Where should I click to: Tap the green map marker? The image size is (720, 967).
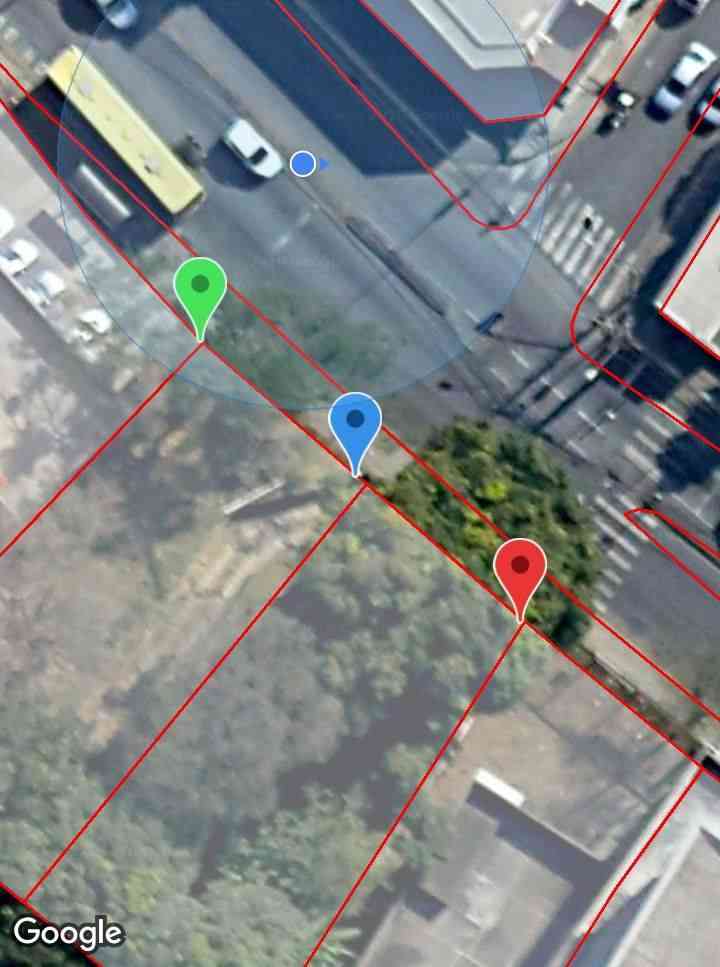[x=200, y=289]
